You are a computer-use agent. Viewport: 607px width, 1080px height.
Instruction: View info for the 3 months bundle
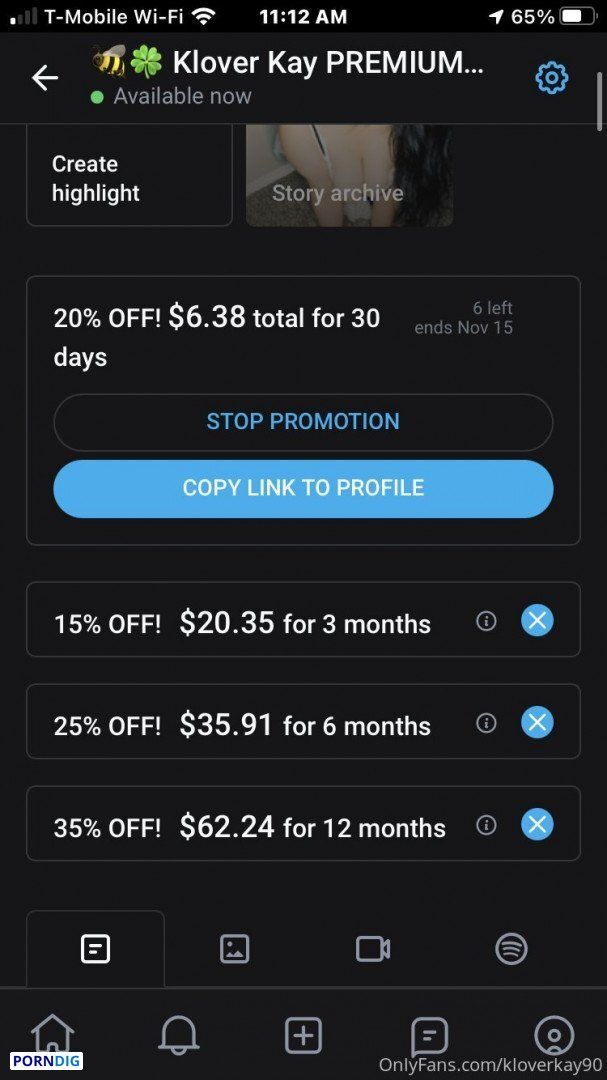486,621
